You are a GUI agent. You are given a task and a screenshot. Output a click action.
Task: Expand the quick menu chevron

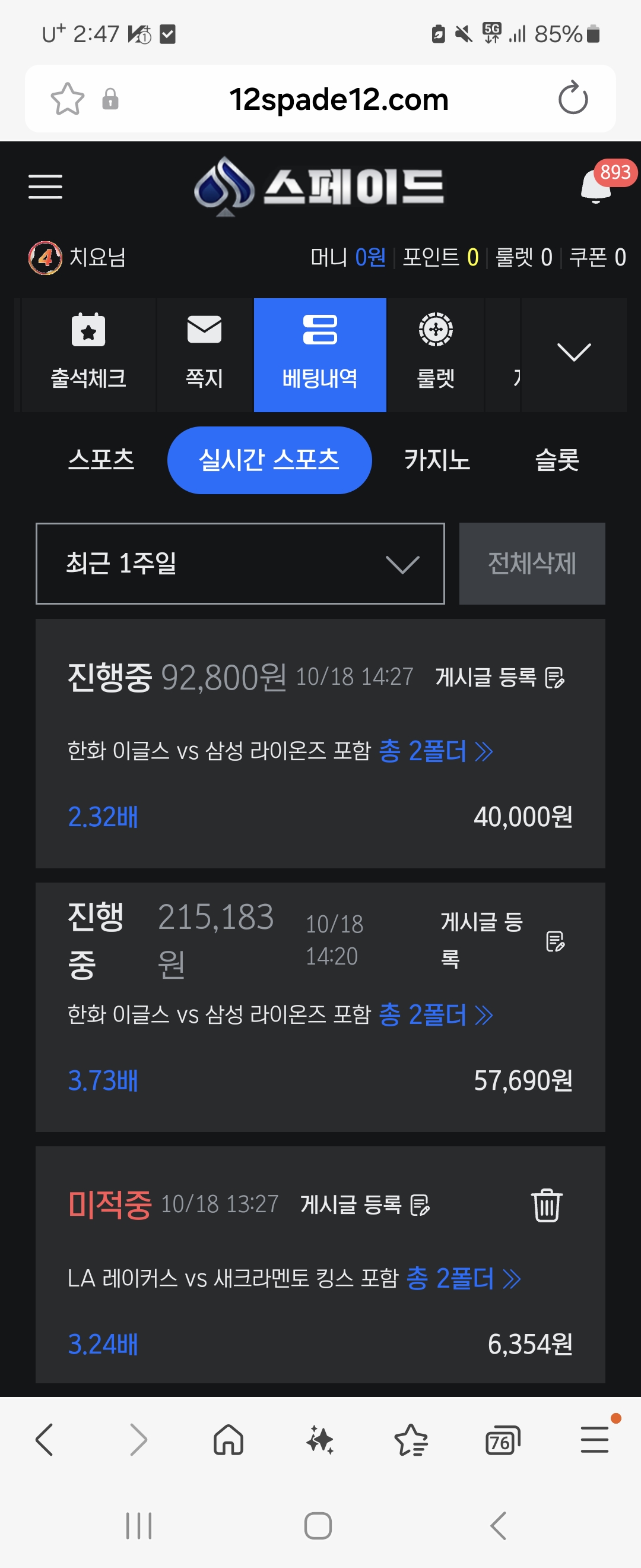click(573, 353)
